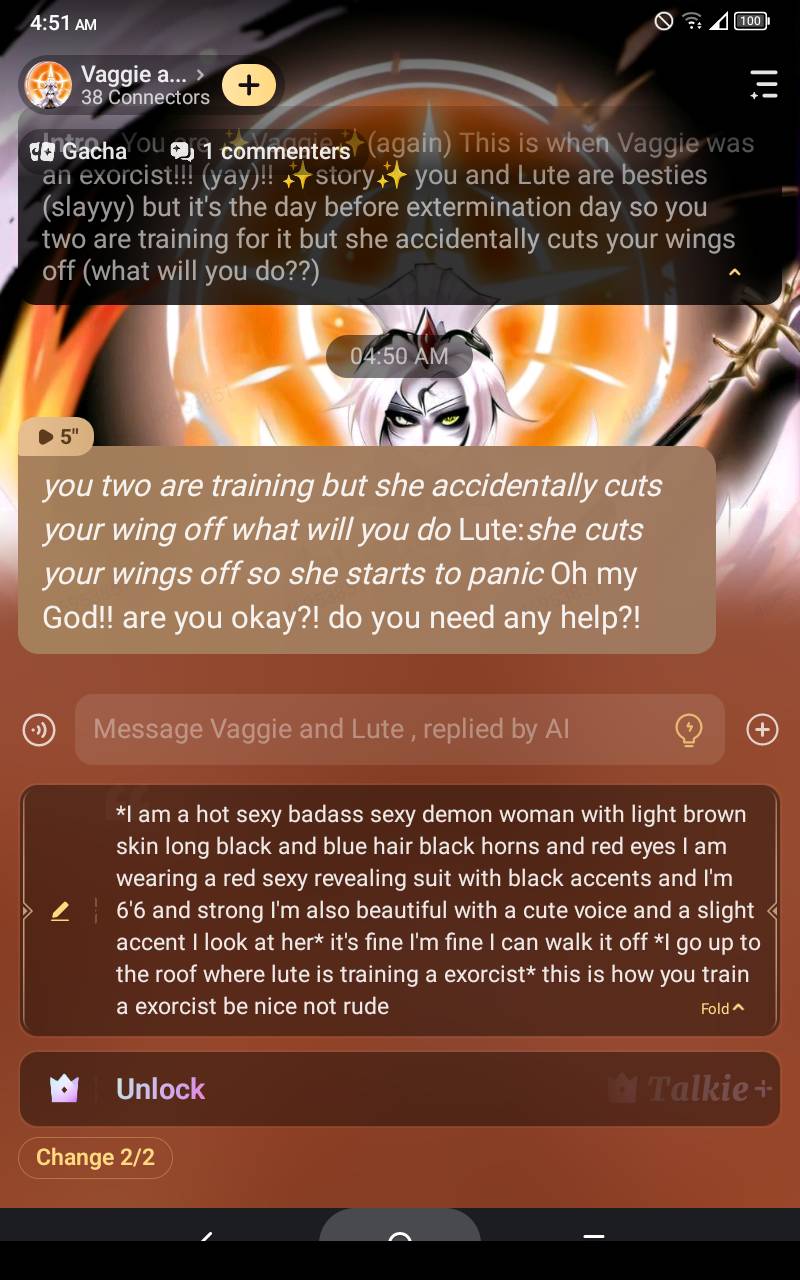
Task: Fold the suggested reply text
Action: pos(722,1008)
